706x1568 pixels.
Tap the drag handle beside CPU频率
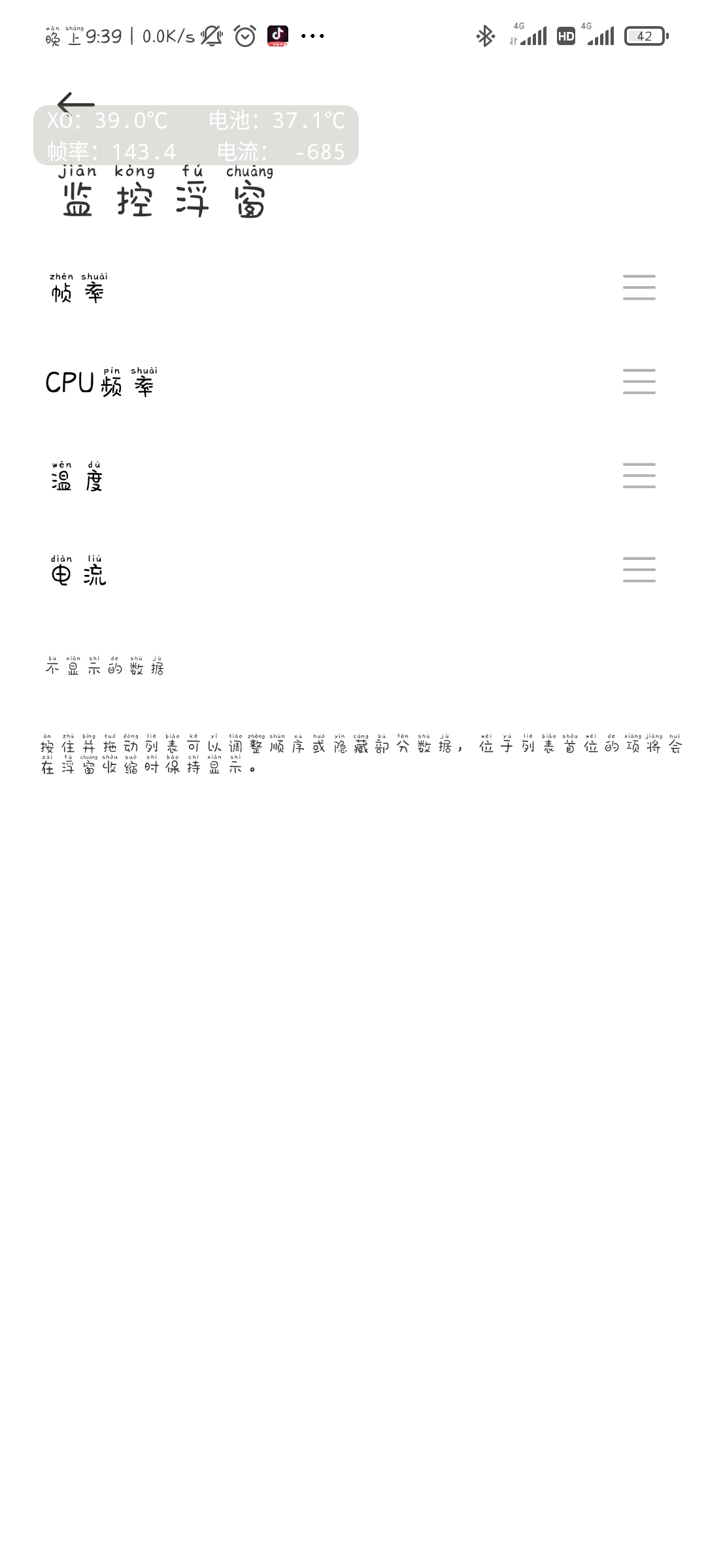click(x=639, y=382)
